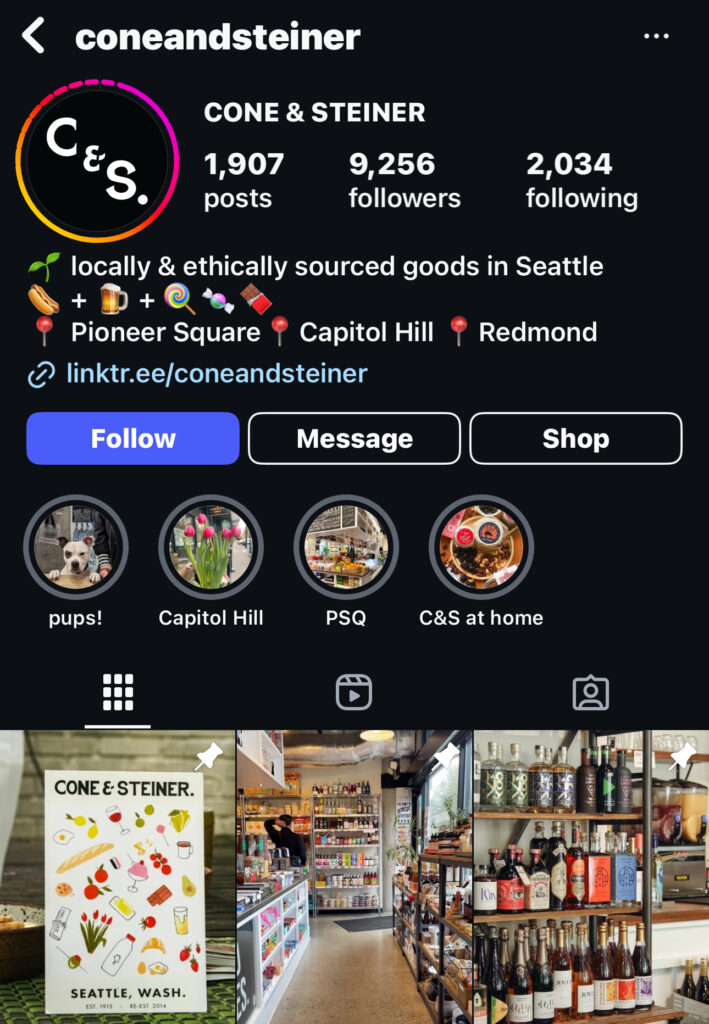Switch to the Reels tab
709x1024 pixels.
[354, 692]
